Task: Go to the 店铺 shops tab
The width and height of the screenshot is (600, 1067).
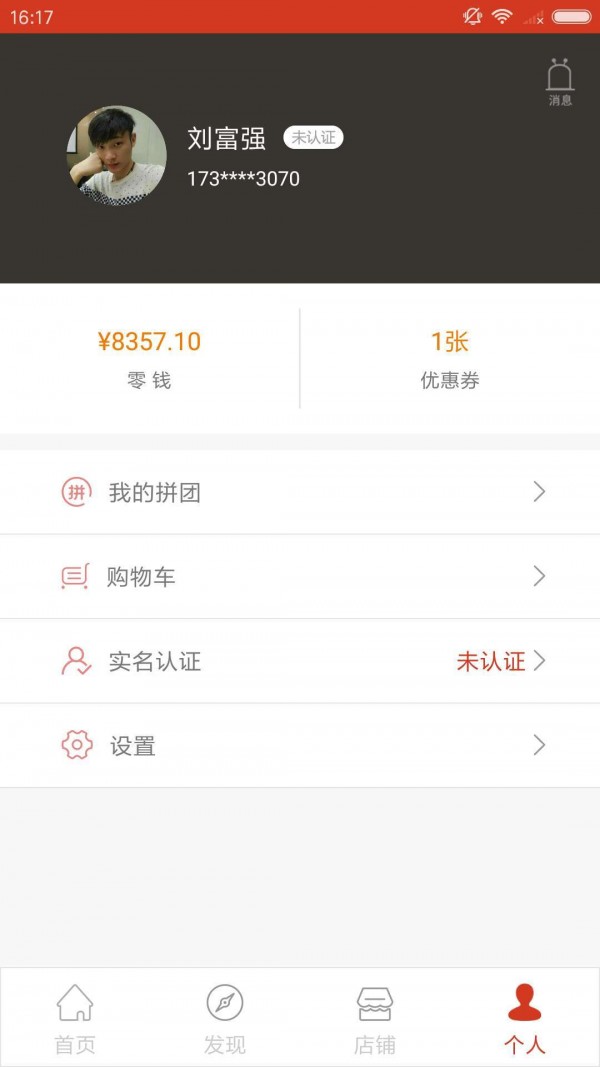Action: (375, 1018)
